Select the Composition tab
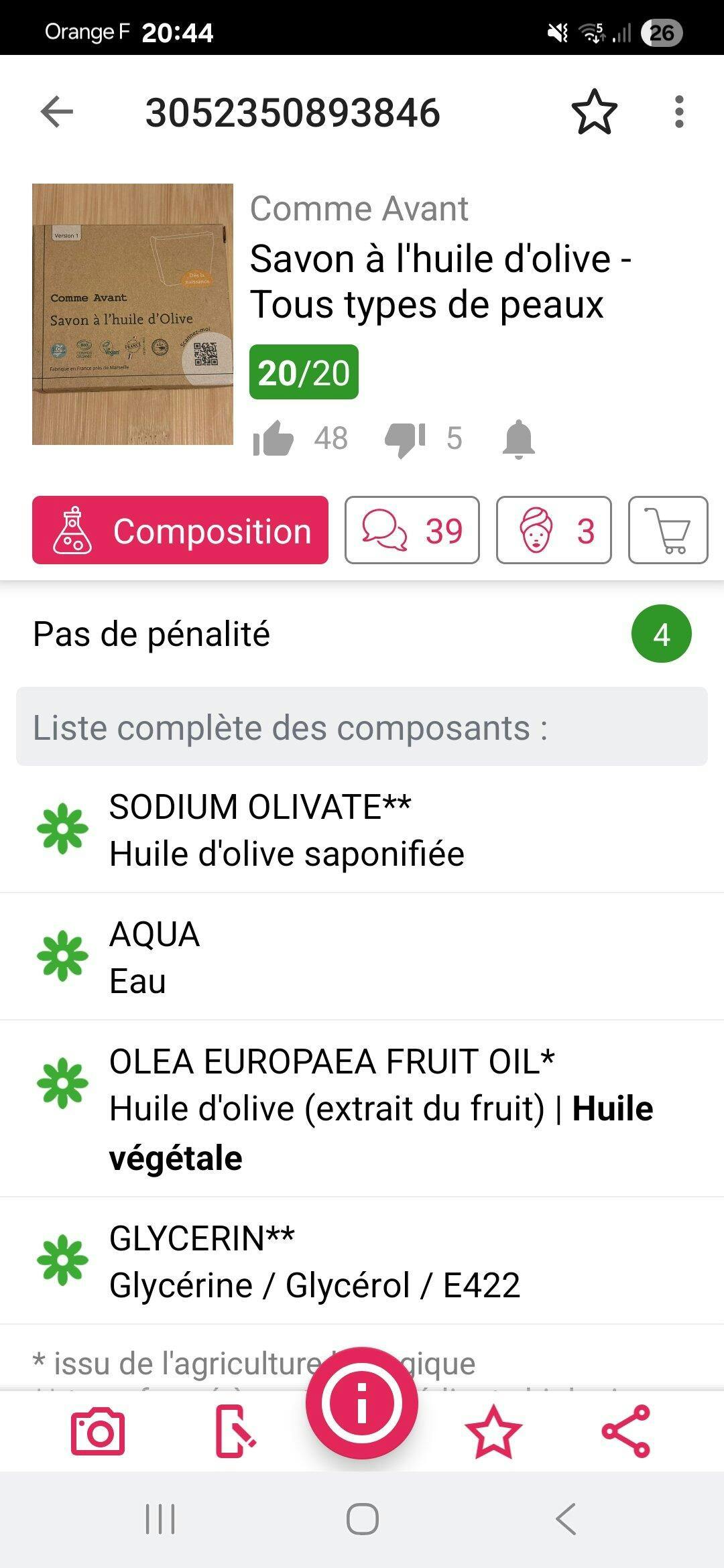This screenshot has height=1568, width=724. (x=180, y=530)
